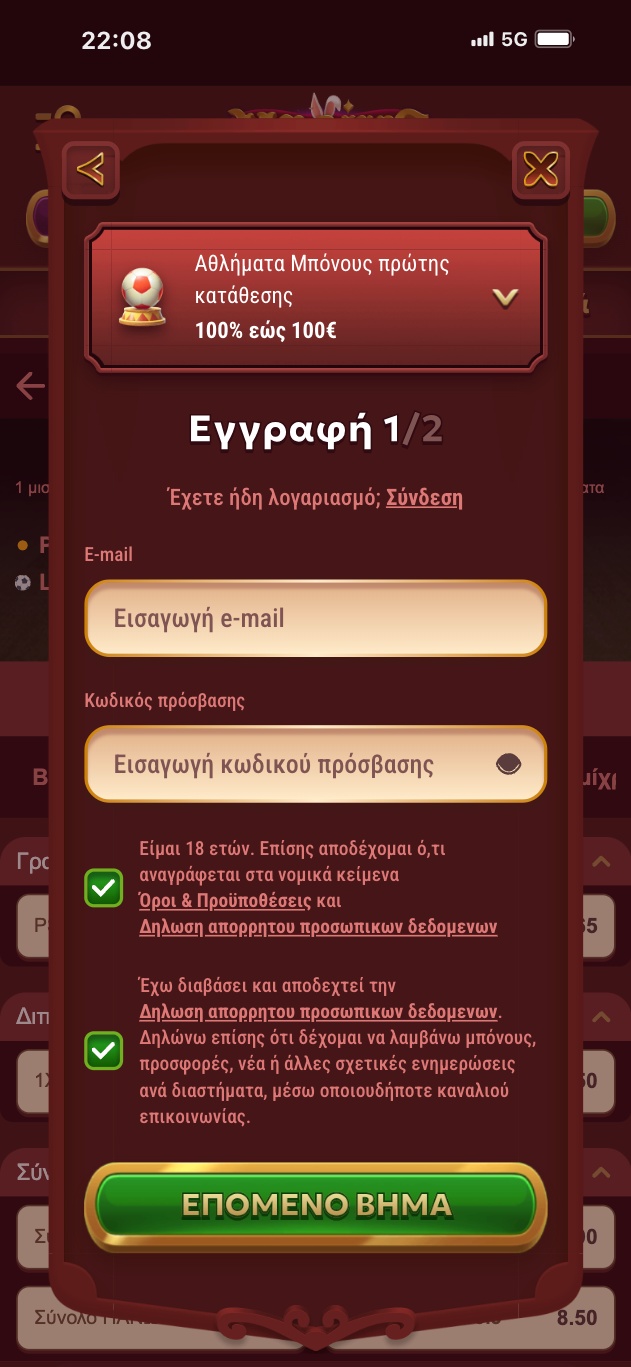Show password with the eye icon
The image size is (631, 1367).
pyautogui.click(x=509, y=765)
